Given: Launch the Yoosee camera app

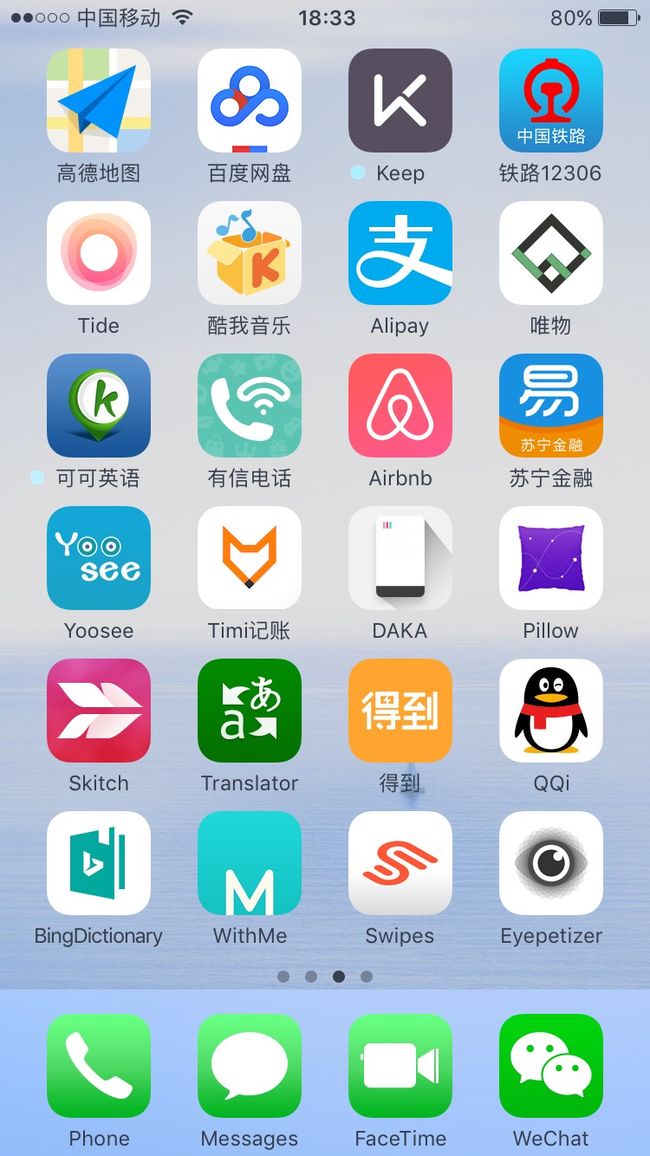Looking at the screenshot, I should [x=99, y=558].
